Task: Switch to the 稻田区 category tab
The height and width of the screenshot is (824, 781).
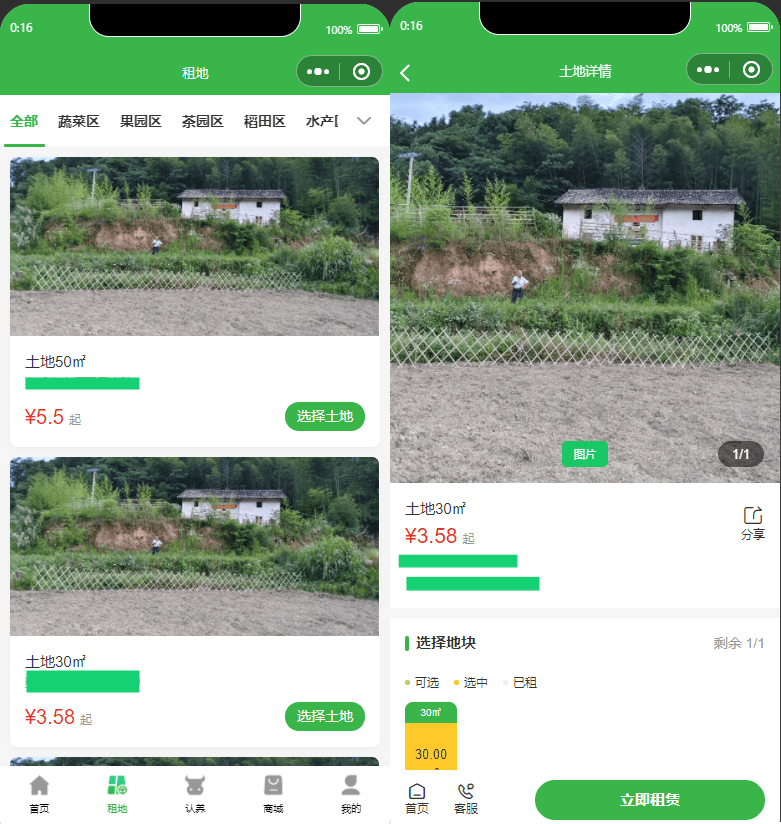Action: click(263, 120)
